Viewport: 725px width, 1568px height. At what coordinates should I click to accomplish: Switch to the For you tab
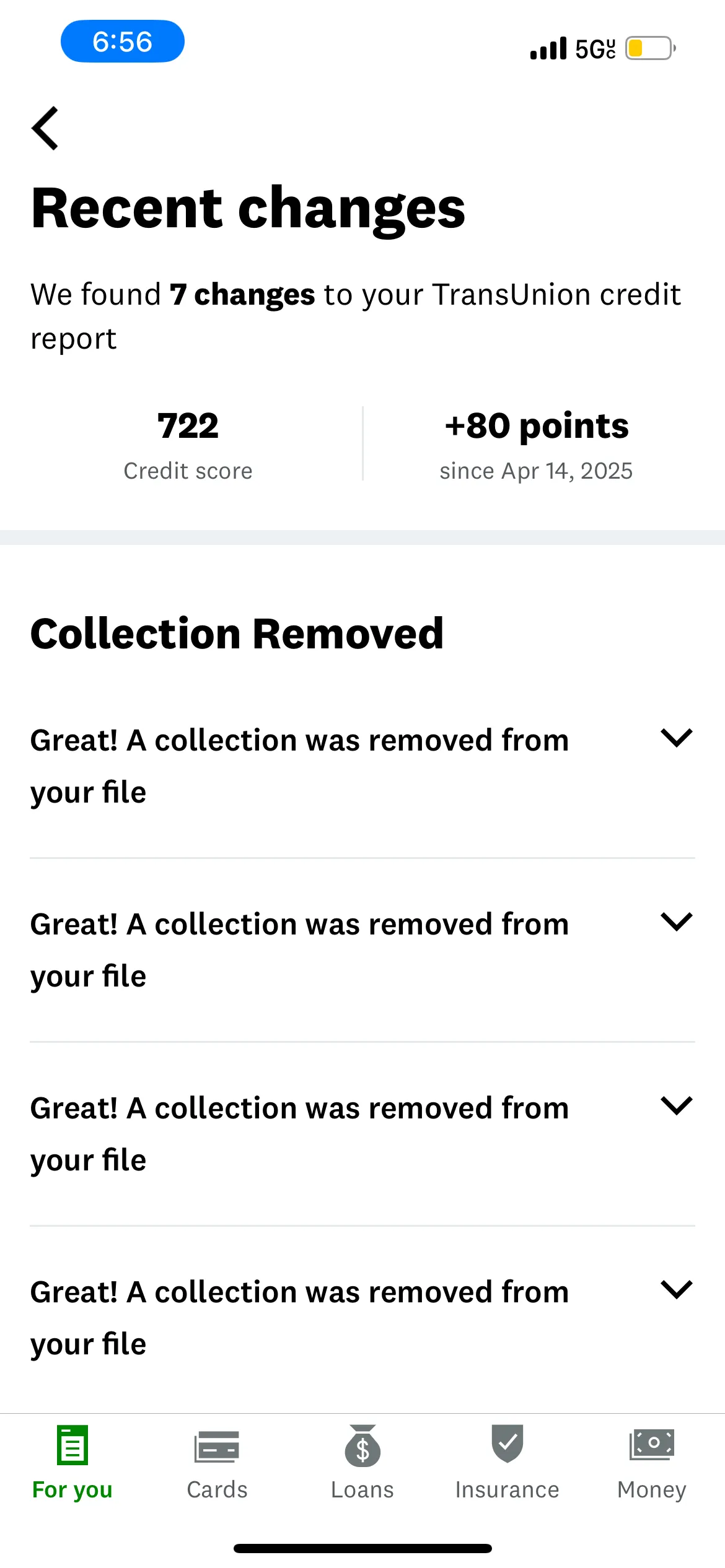point(72,1463)
